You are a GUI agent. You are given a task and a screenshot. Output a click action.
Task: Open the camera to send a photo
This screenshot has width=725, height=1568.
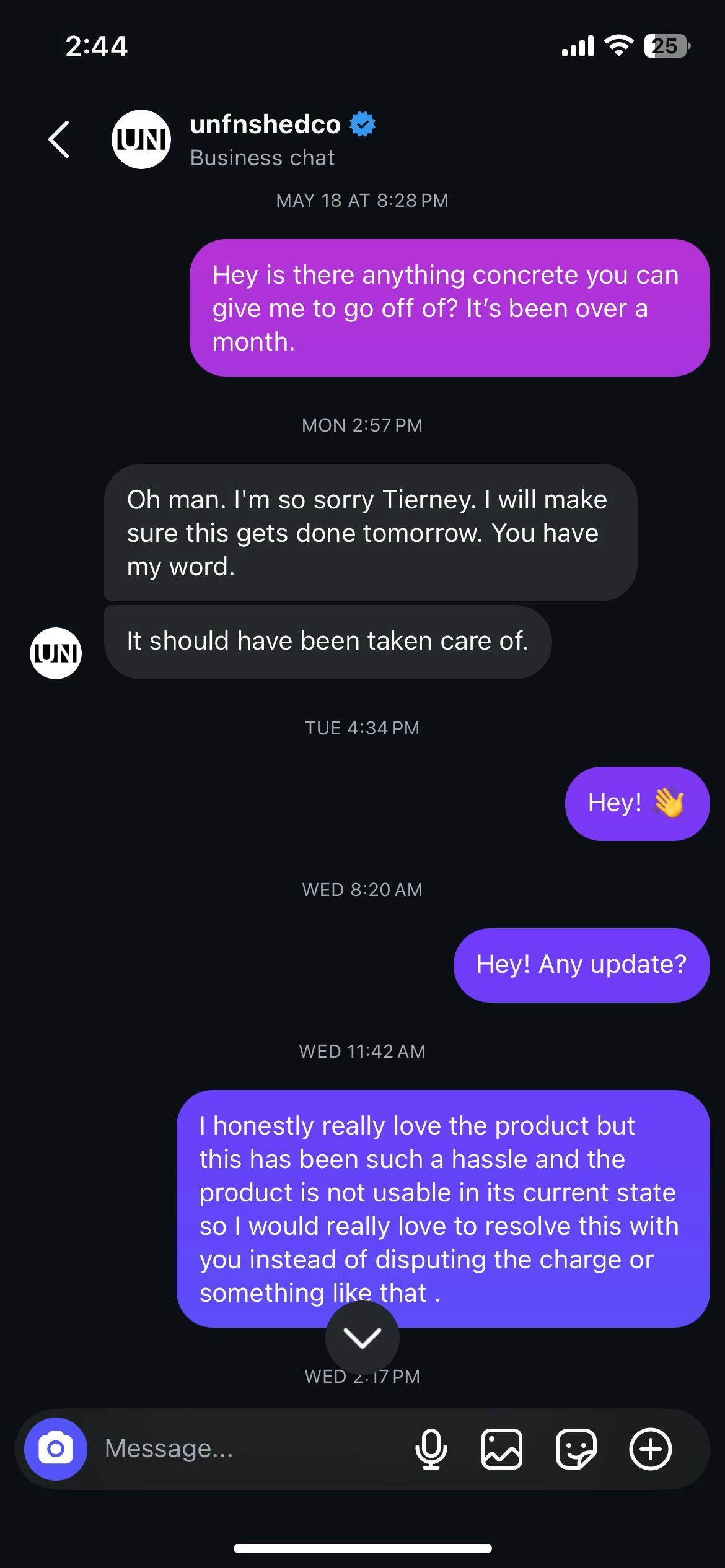(56, 1448)
